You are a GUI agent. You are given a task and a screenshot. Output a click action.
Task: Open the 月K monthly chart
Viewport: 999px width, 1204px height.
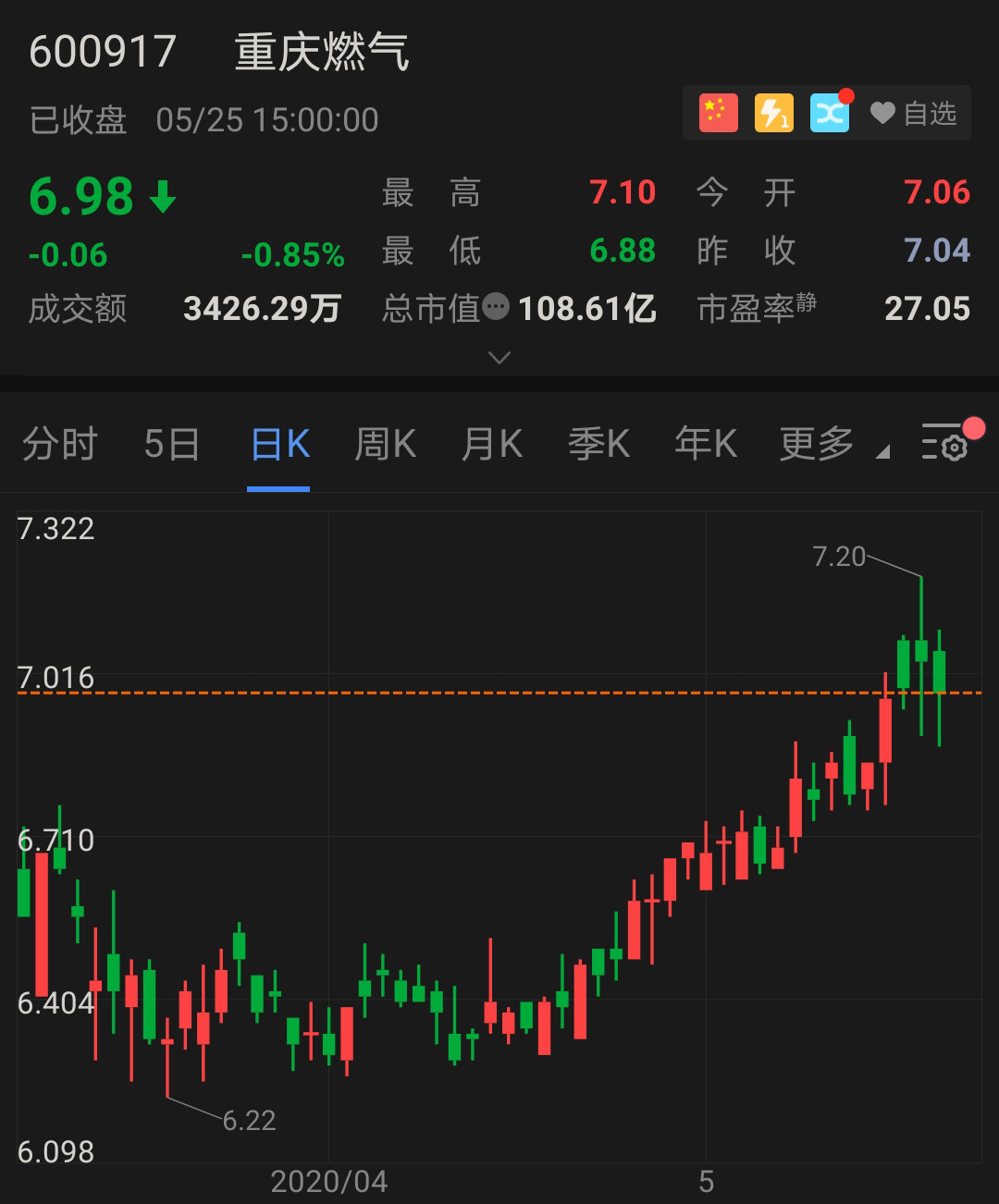click(x=492, y=445)
